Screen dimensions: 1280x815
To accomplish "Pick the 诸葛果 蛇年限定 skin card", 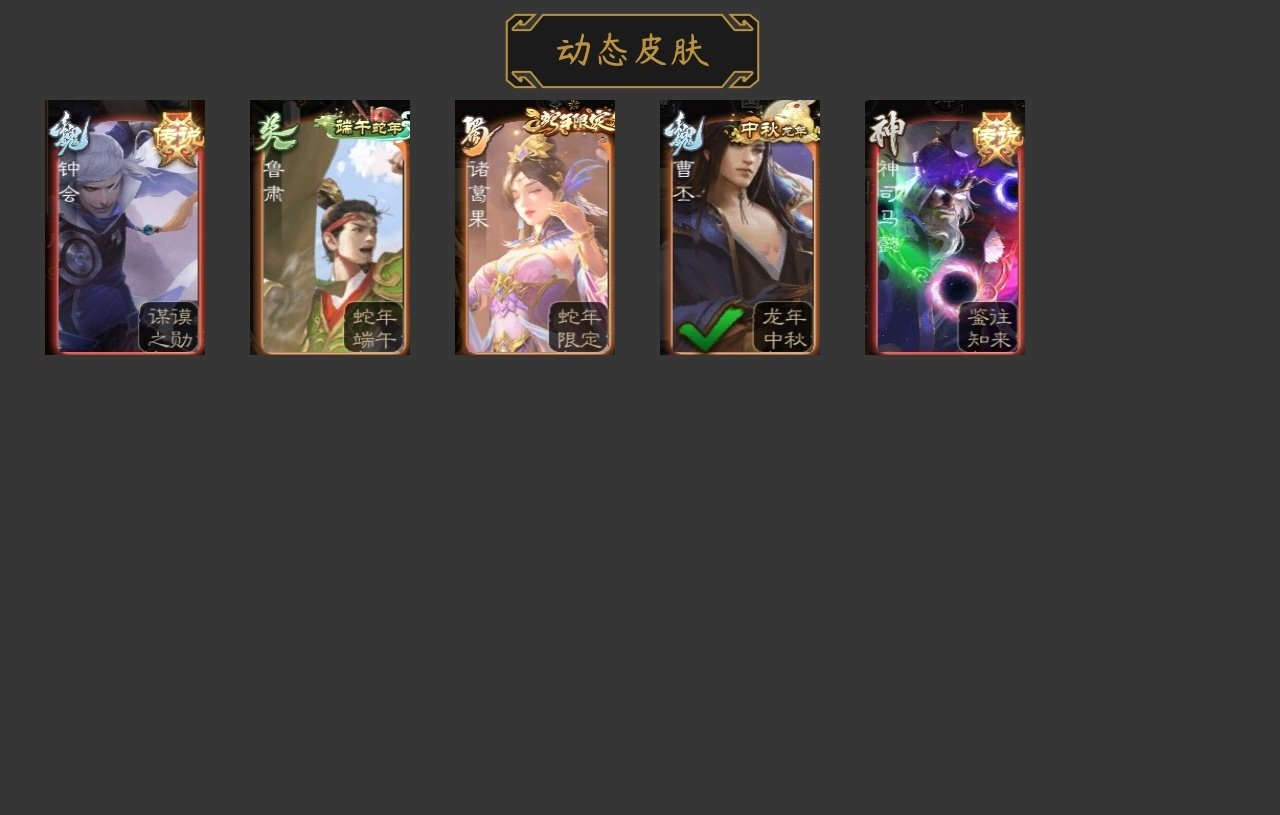I will 535,228.
